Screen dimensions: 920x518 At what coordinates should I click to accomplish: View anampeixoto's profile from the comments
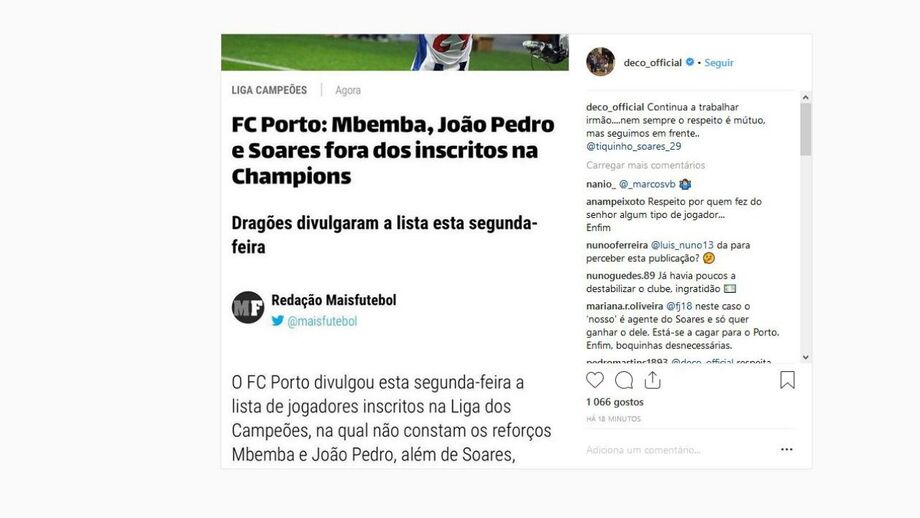(616, 201)
